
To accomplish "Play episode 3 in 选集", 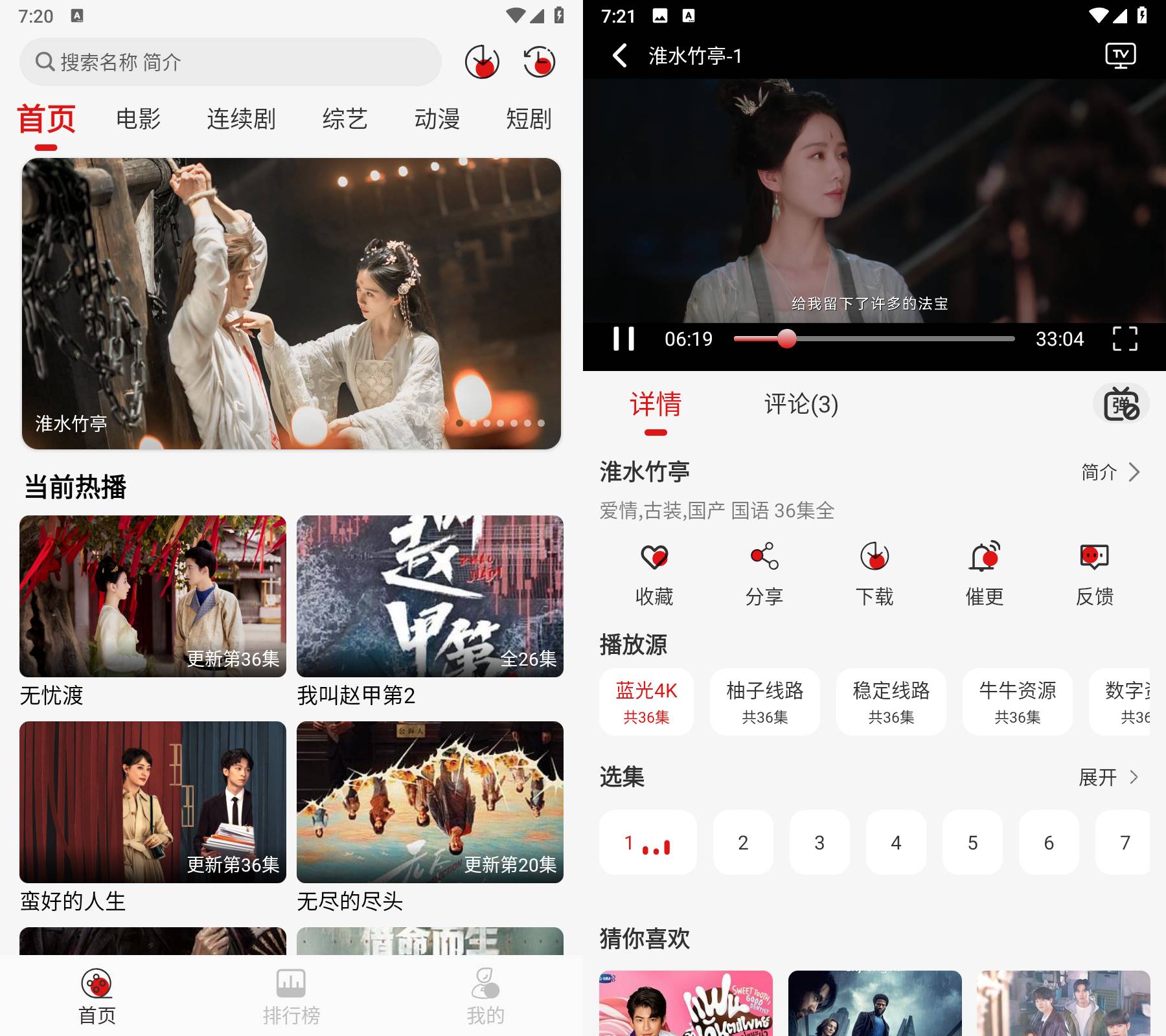I will click(x=819, y=842).
